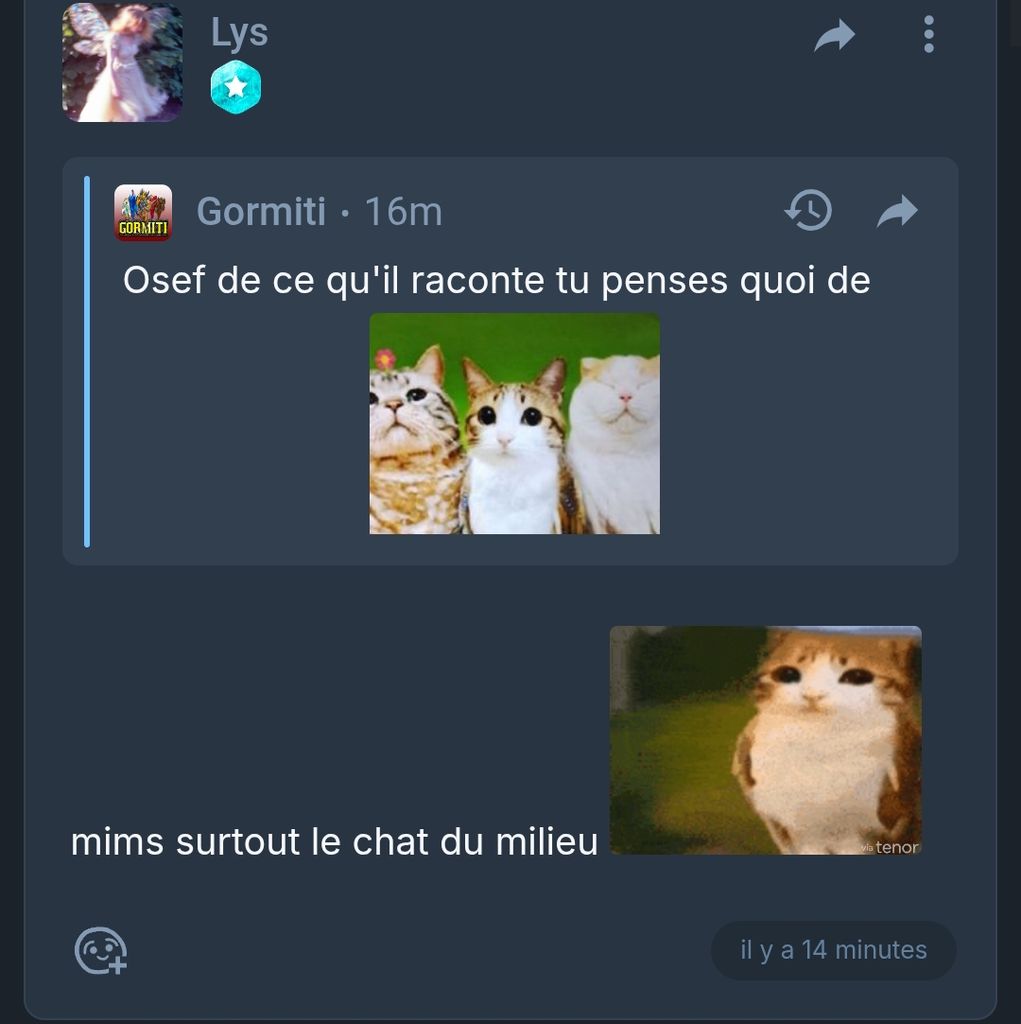
Task: Add an emoji reaction to the message
Action: (101, 950)
